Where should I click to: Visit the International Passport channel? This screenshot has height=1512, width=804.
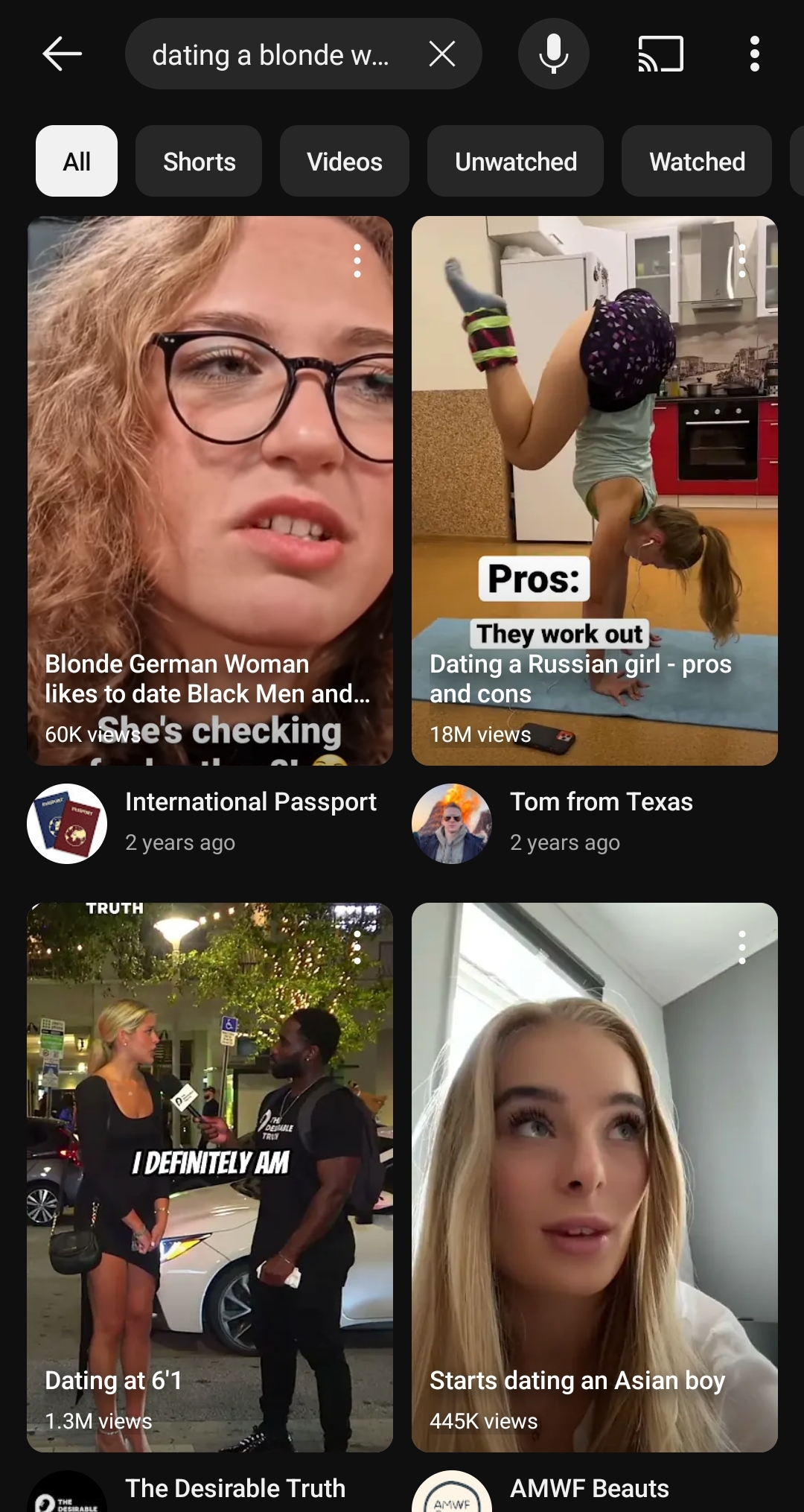[251, 802]
